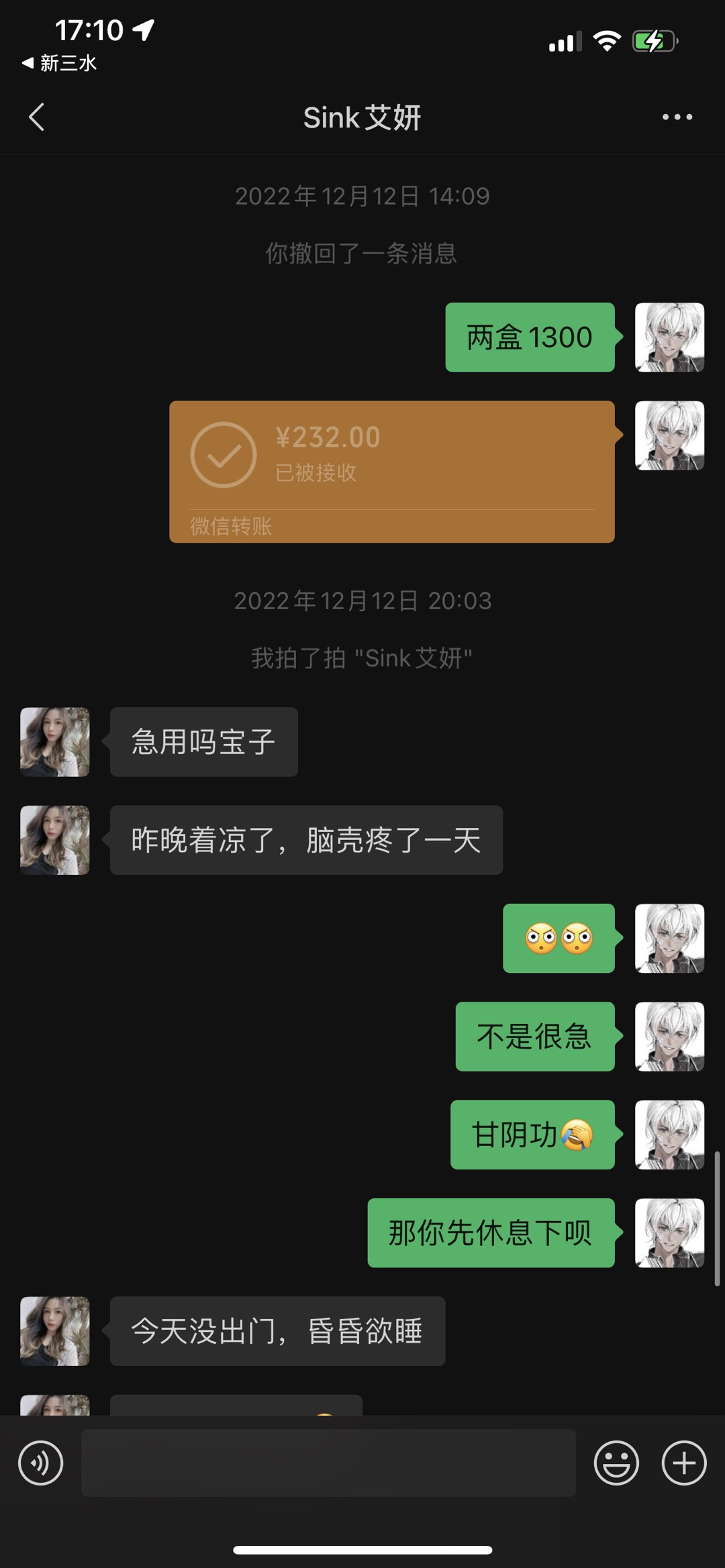The width and height of the screenshot is (725, 1568).
Task: Tap the back chevron arrow
Action: pos(36,117)
